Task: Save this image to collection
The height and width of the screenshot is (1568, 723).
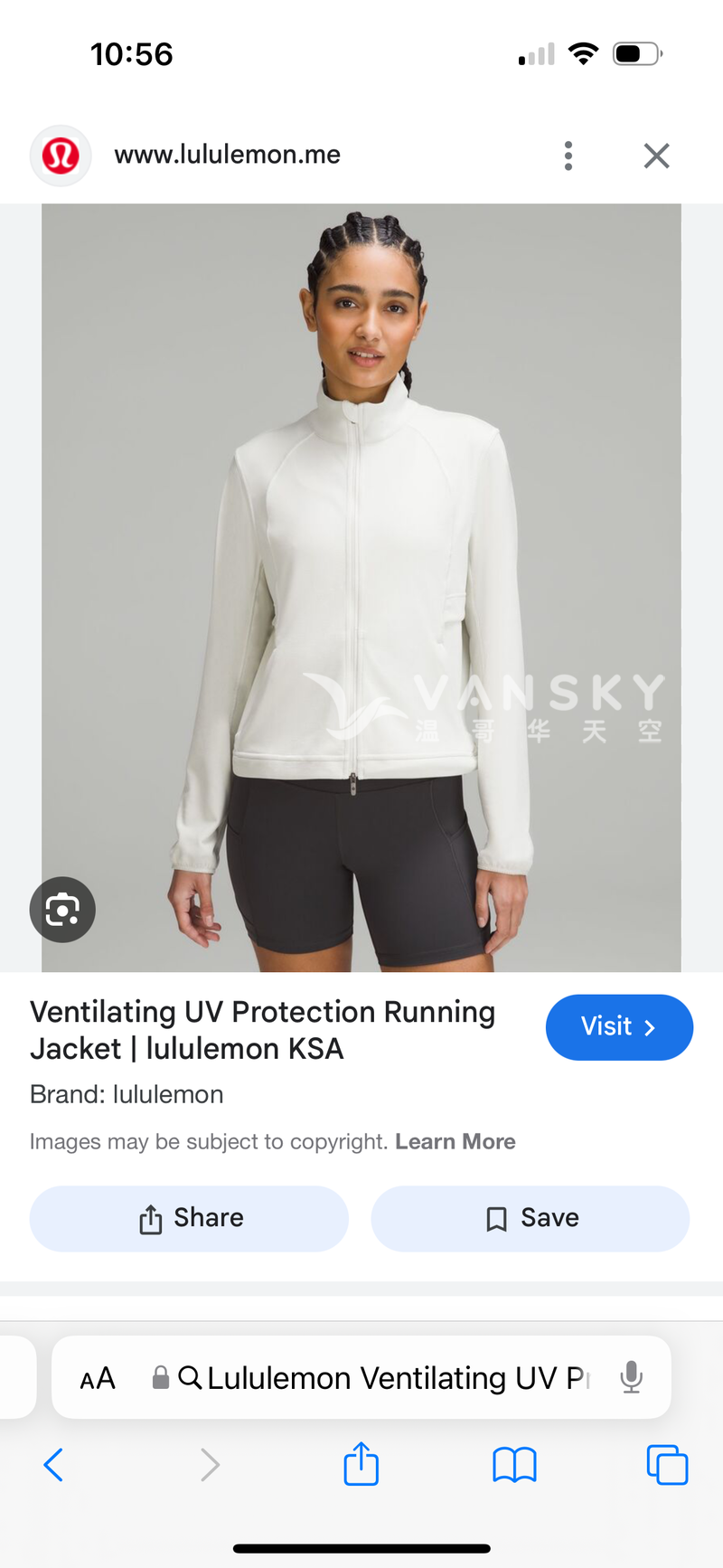Action: pos(531,1218)
